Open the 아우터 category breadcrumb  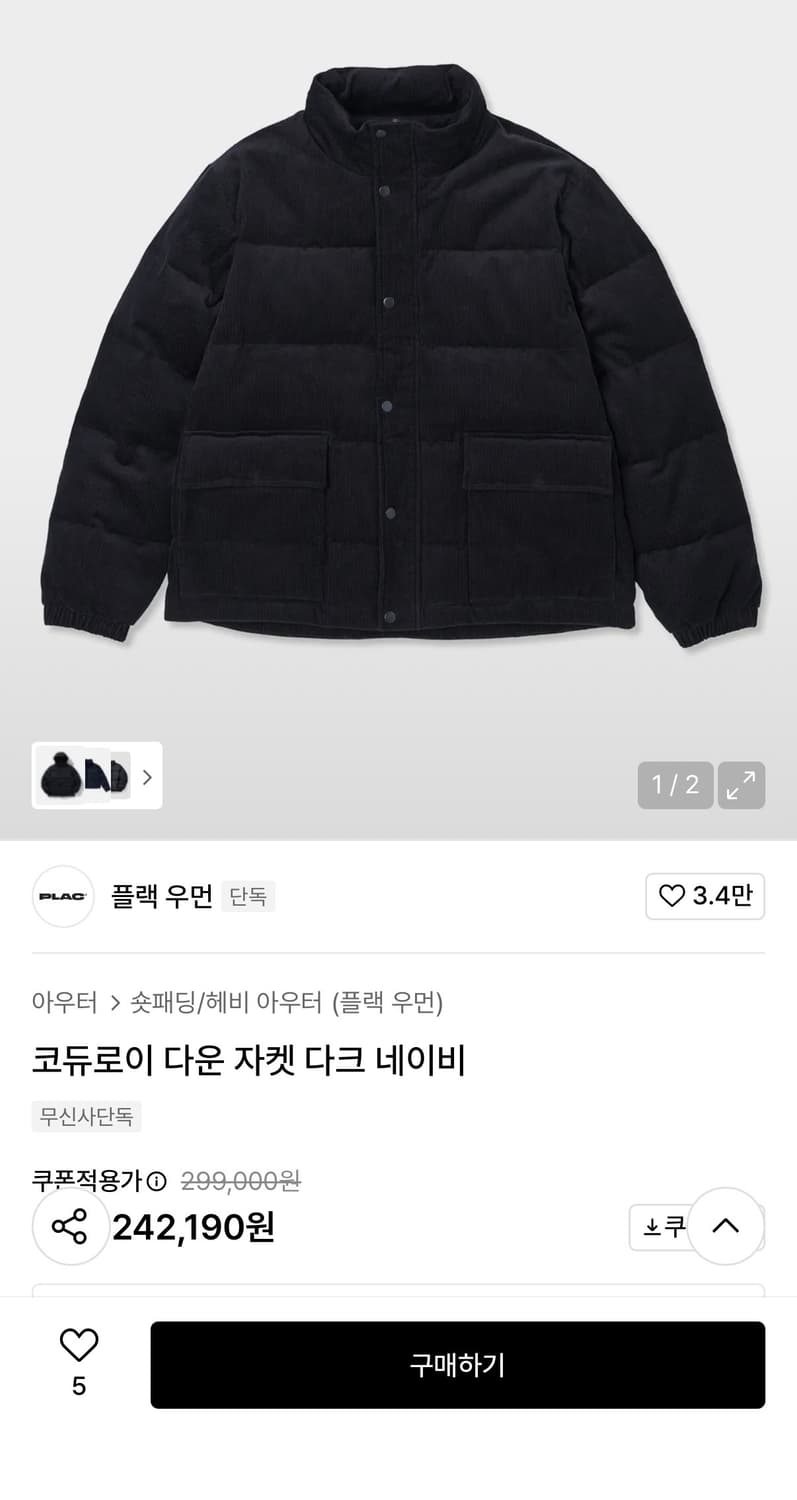63,1003
